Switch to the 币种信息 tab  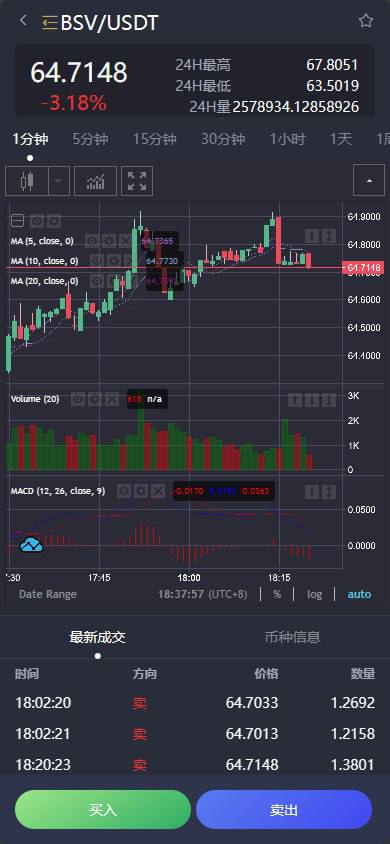(293, 637)
